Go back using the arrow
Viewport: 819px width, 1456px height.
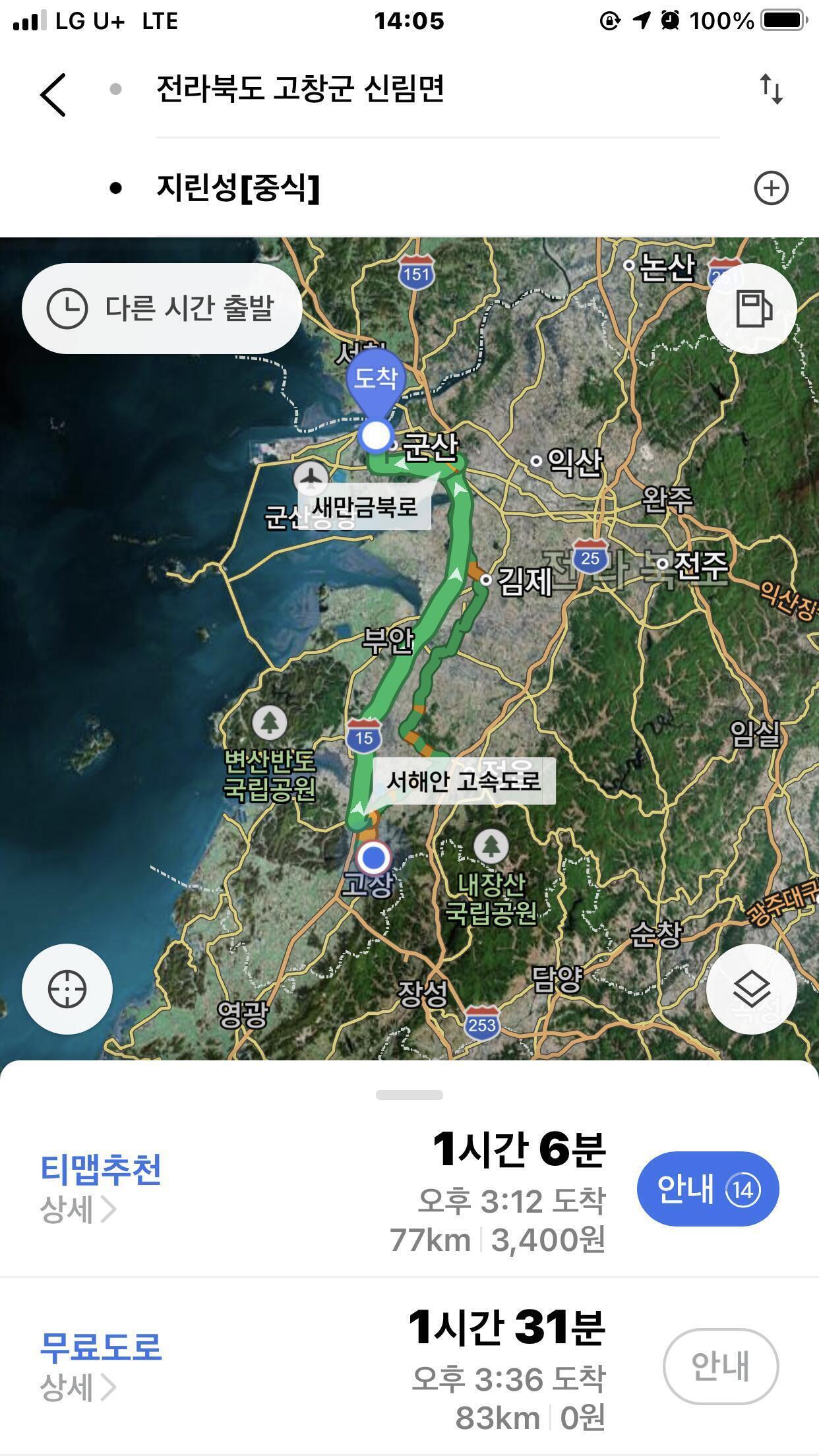(53, 94)
